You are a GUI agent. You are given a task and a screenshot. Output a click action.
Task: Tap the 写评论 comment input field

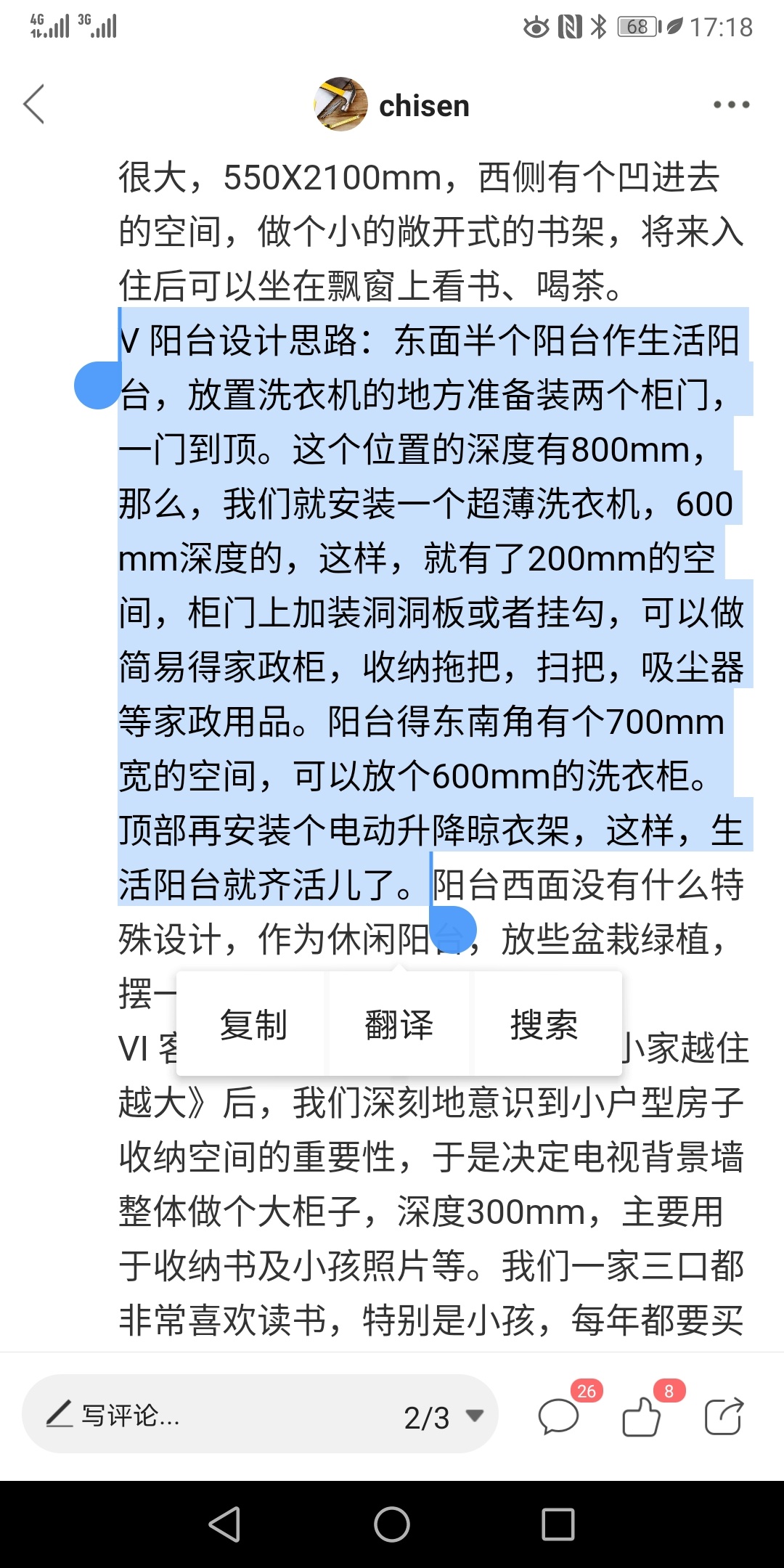pyautogui.click(x=181, y=1415)
